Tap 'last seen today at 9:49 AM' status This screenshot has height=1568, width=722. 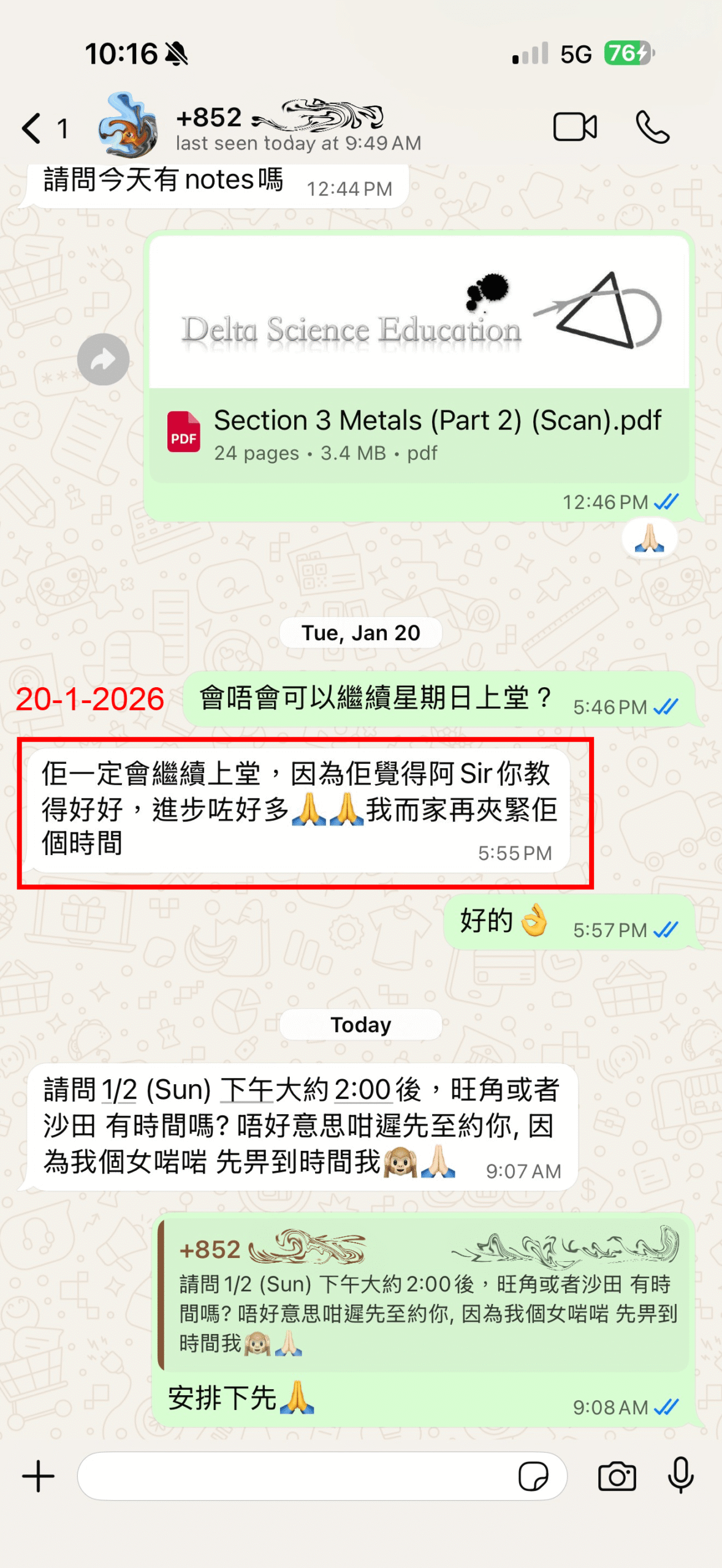pyautogui.click(x=298, y=143)
